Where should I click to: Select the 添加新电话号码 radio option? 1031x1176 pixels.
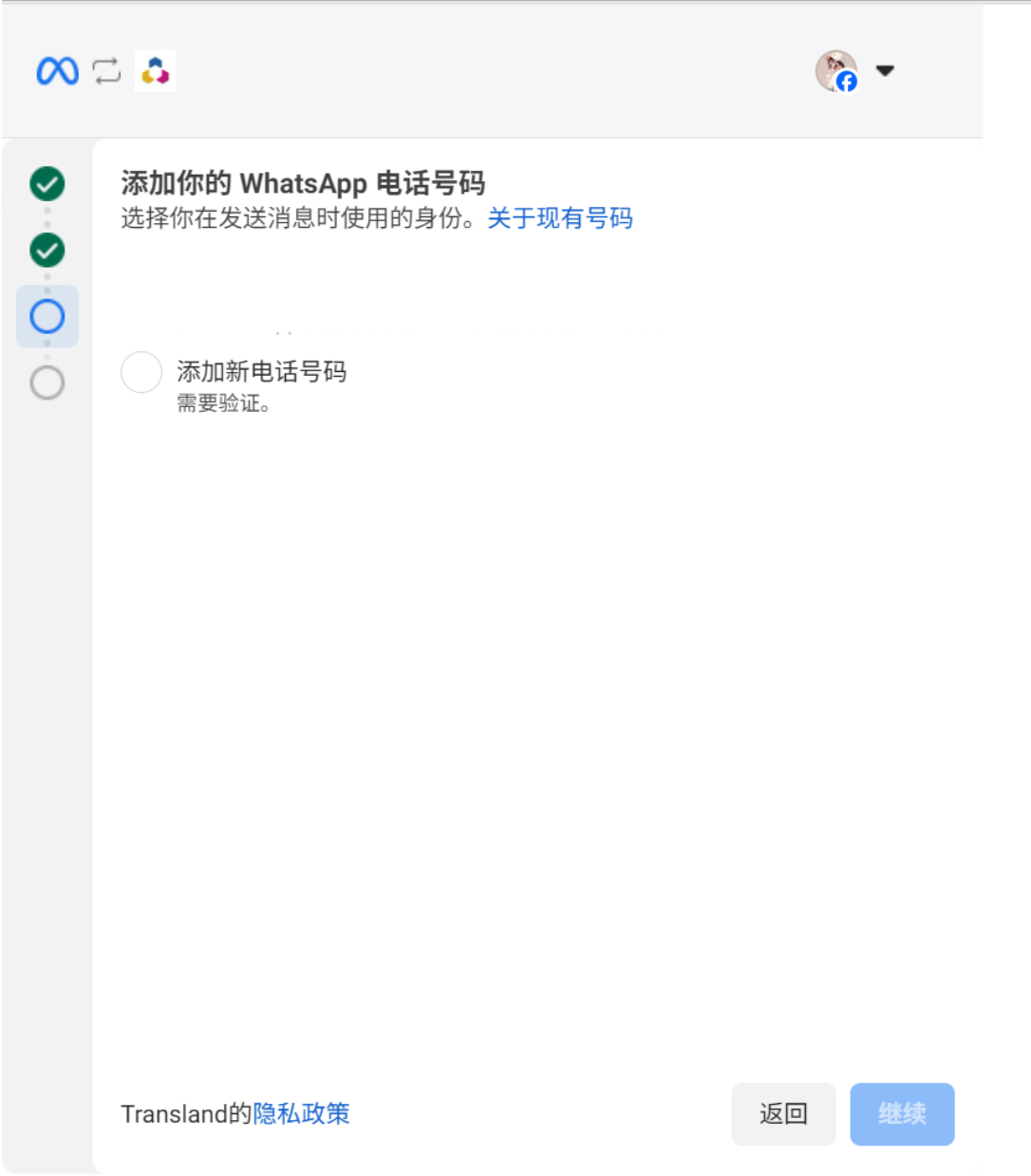141,372
